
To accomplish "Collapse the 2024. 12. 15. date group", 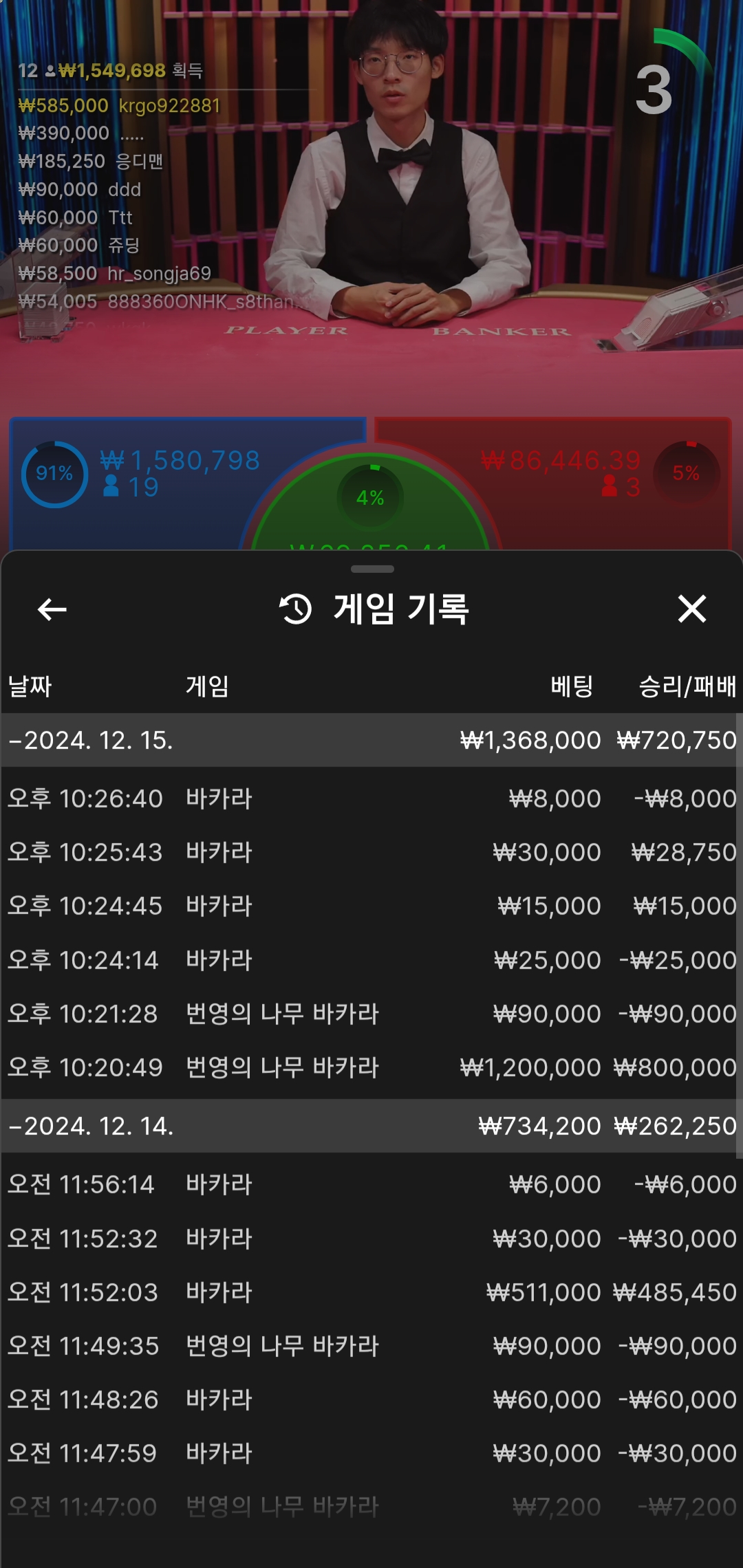I will 89,741.
